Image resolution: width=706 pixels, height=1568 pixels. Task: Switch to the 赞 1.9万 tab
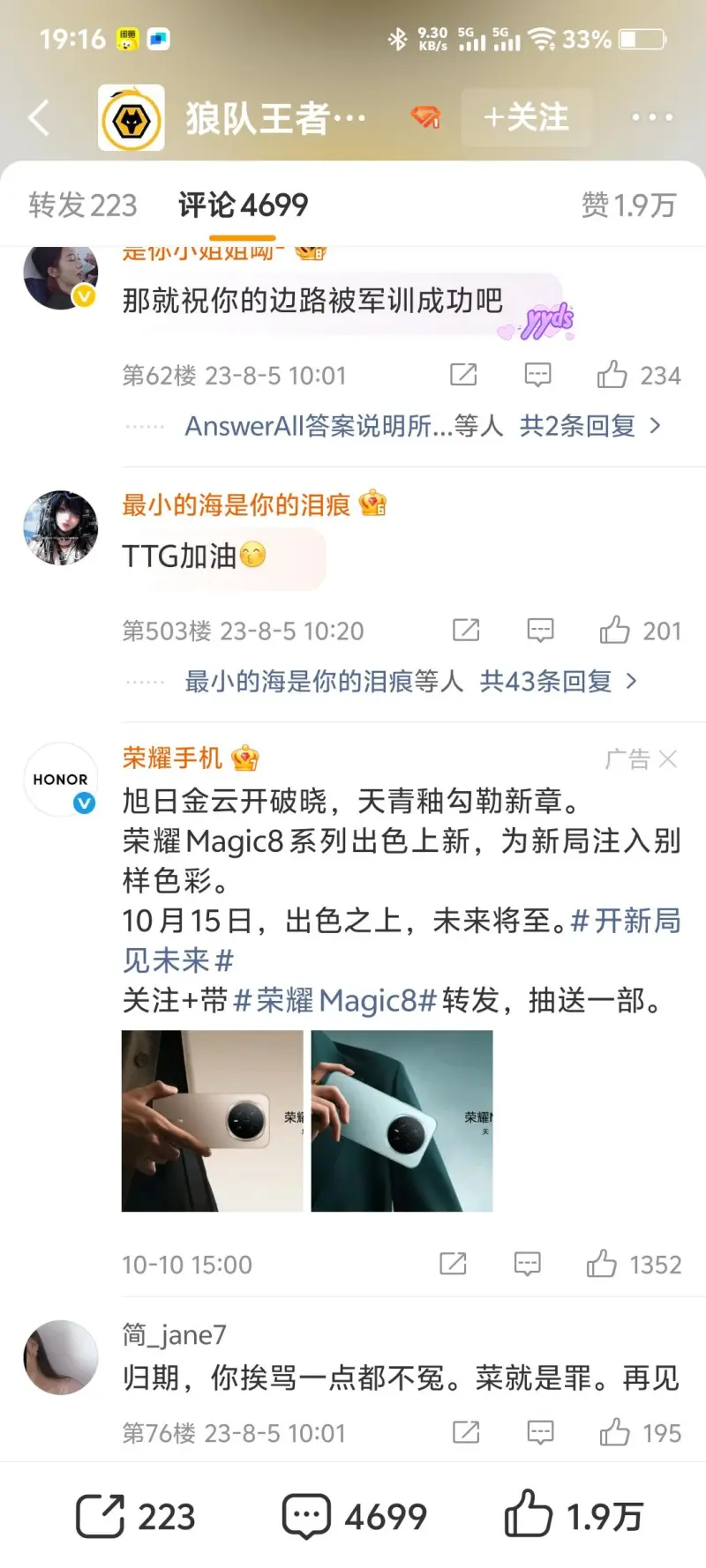click(x=628, y=205)
